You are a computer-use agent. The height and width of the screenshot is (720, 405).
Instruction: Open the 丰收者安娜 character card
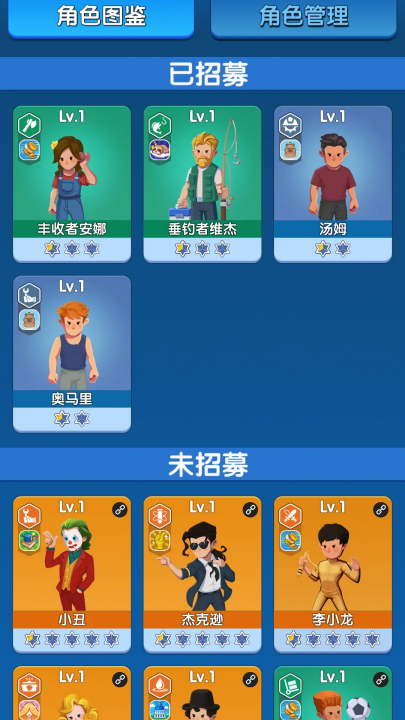tap(72, 184)
